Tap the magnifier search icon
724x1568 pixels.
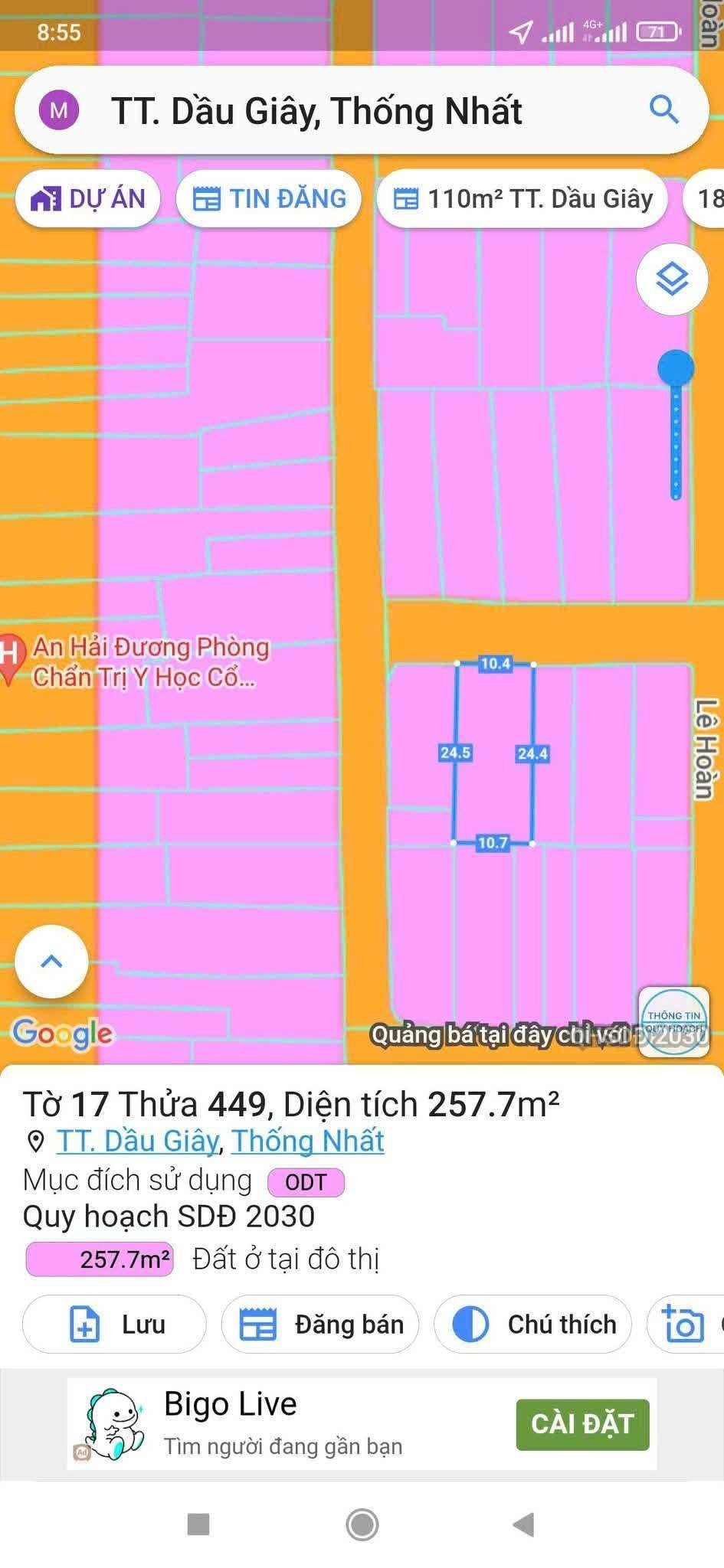tap(663, 110)
